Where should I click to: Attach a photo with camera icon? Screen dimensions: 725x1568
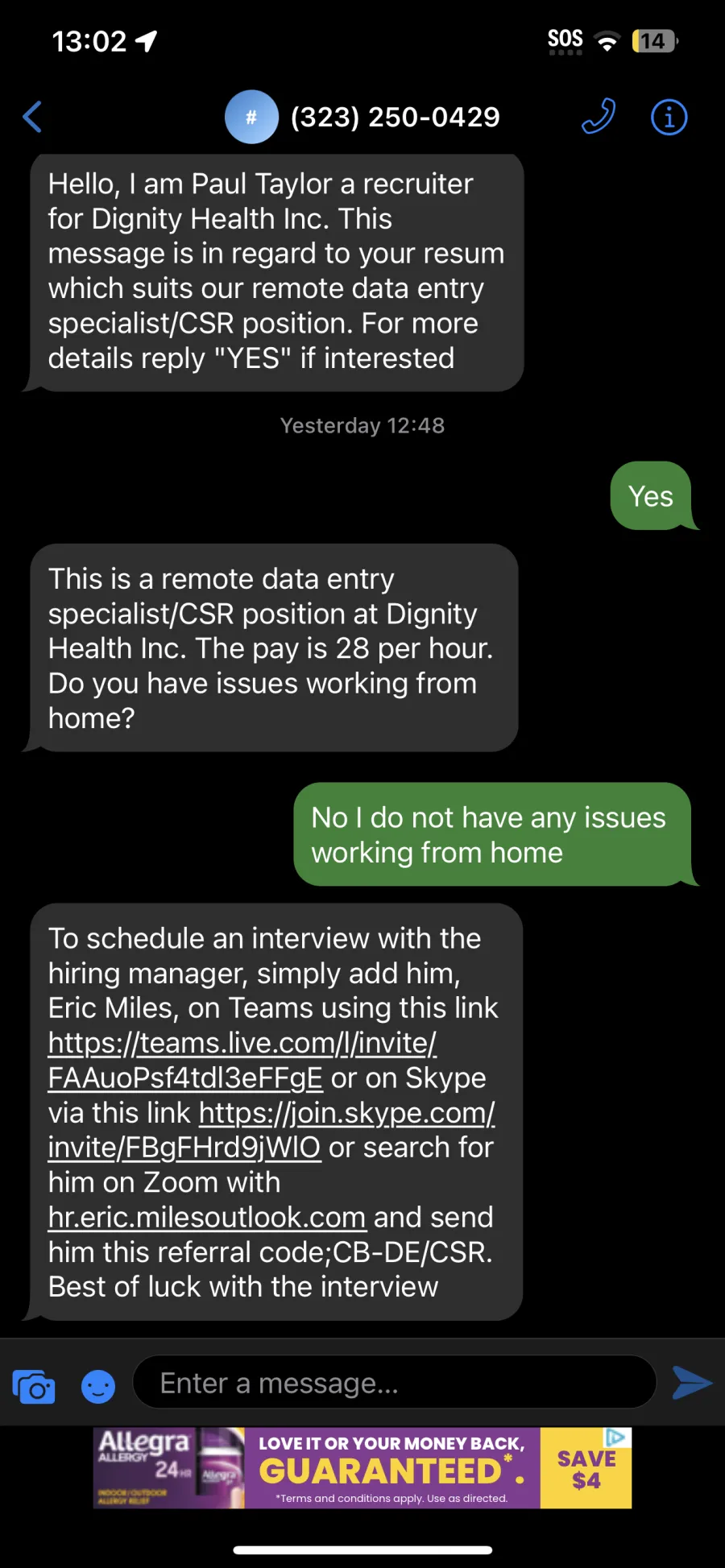(x=34, y=1385)
